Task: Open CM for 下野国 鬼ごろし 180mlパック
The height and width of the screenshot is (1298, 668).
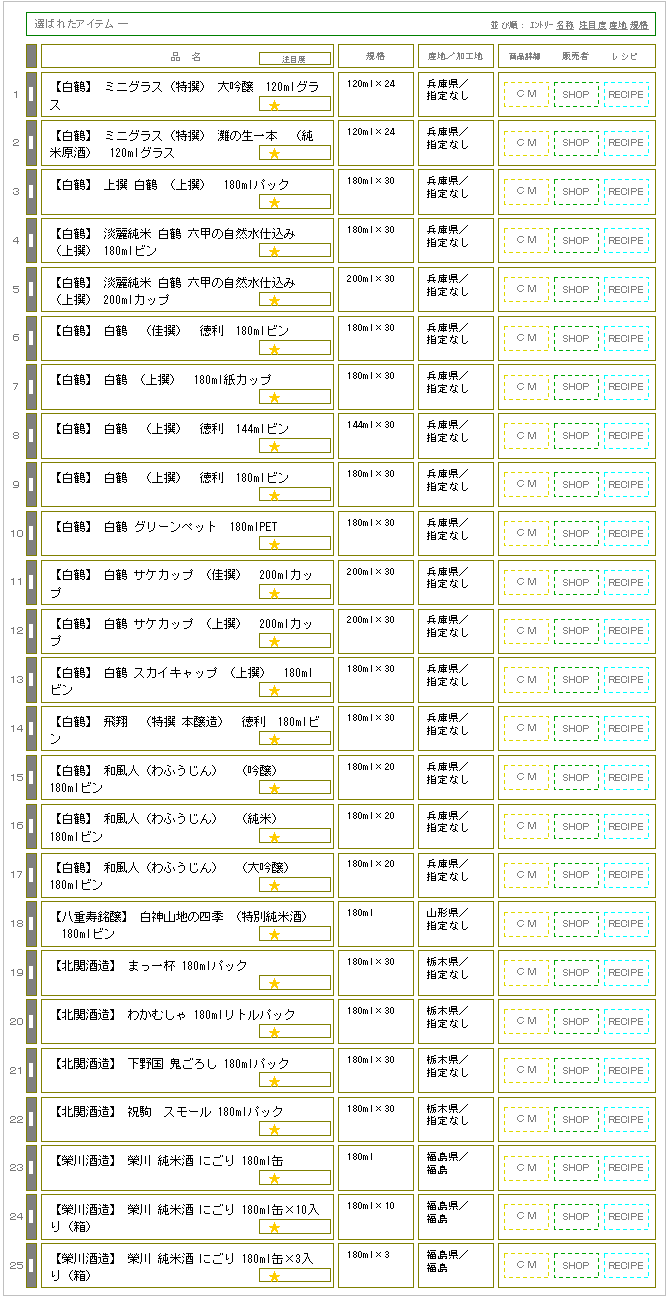Action: [x=526, y=1071]
